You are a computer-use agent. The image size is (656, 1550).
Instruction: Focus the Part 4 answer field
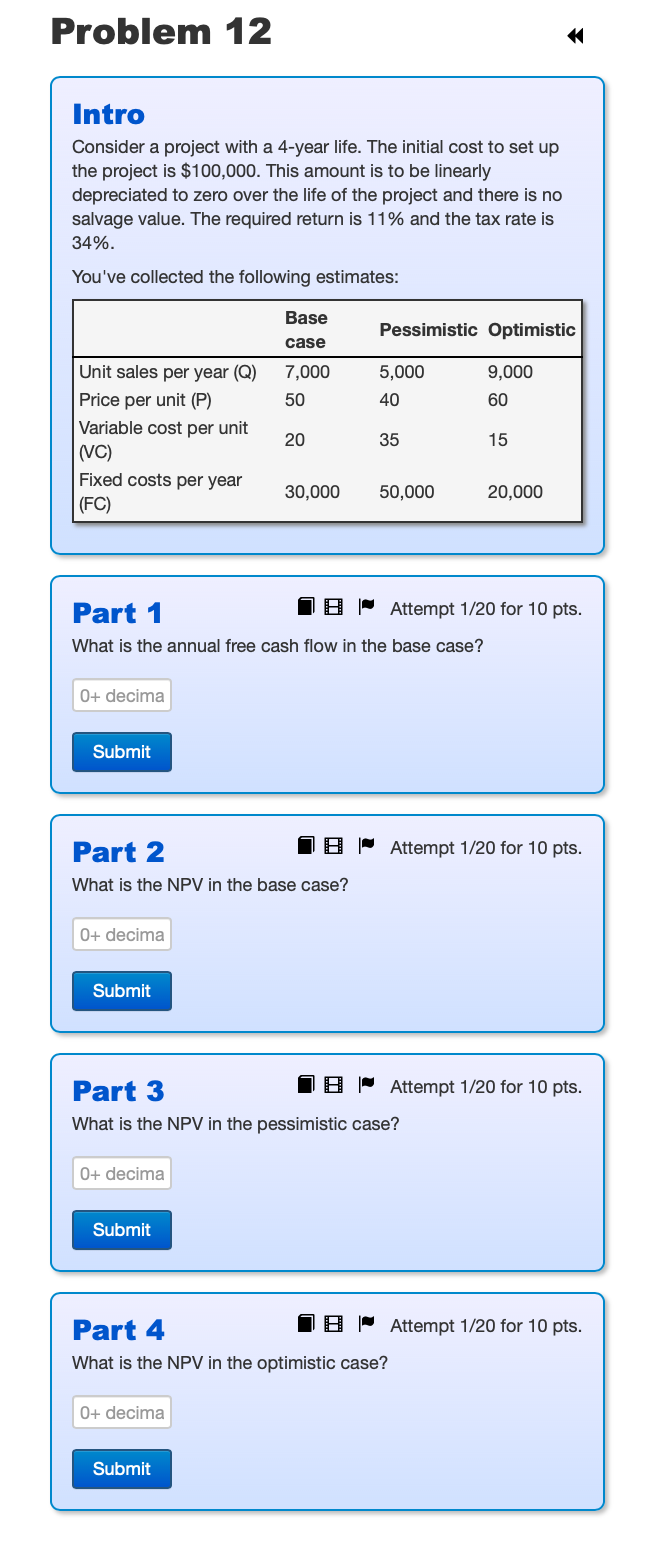pyautogui.click(x=122, y=1412)
